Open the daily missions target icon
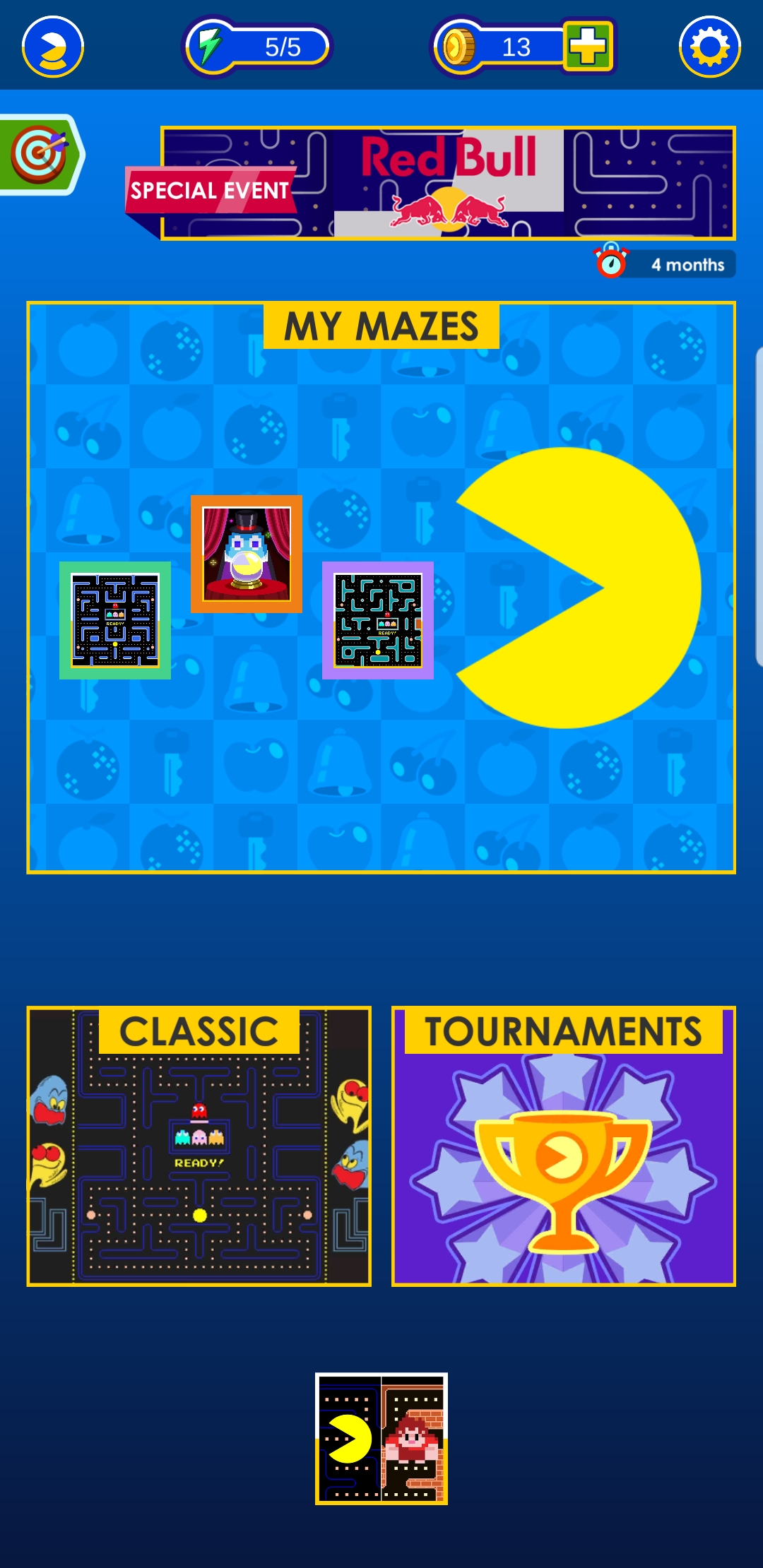Viewport: 763px width, 1568px height. pos(40,154)
